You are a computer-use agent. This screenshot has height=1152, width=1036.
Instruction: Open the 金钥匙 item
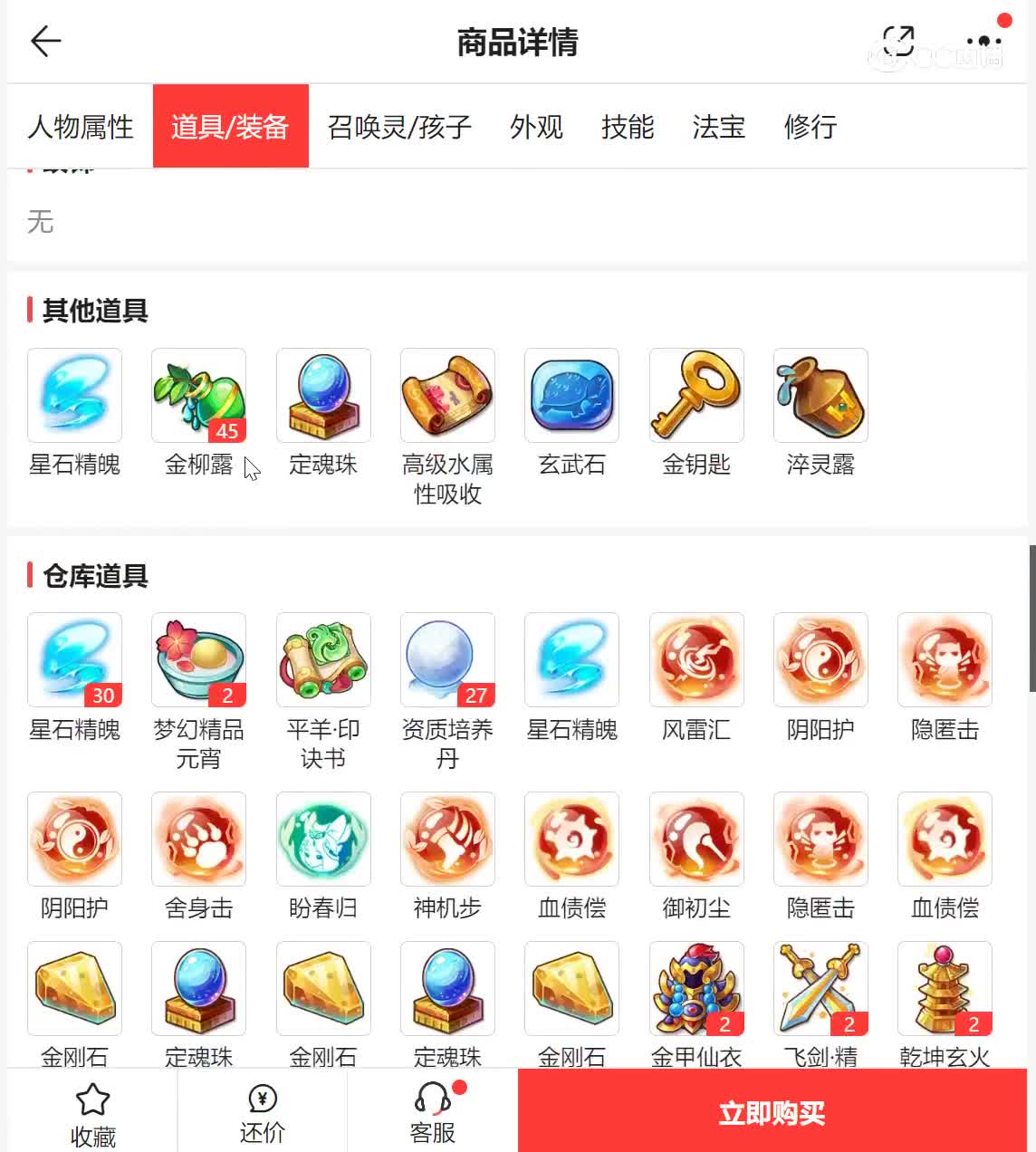[x=695, y=396]
